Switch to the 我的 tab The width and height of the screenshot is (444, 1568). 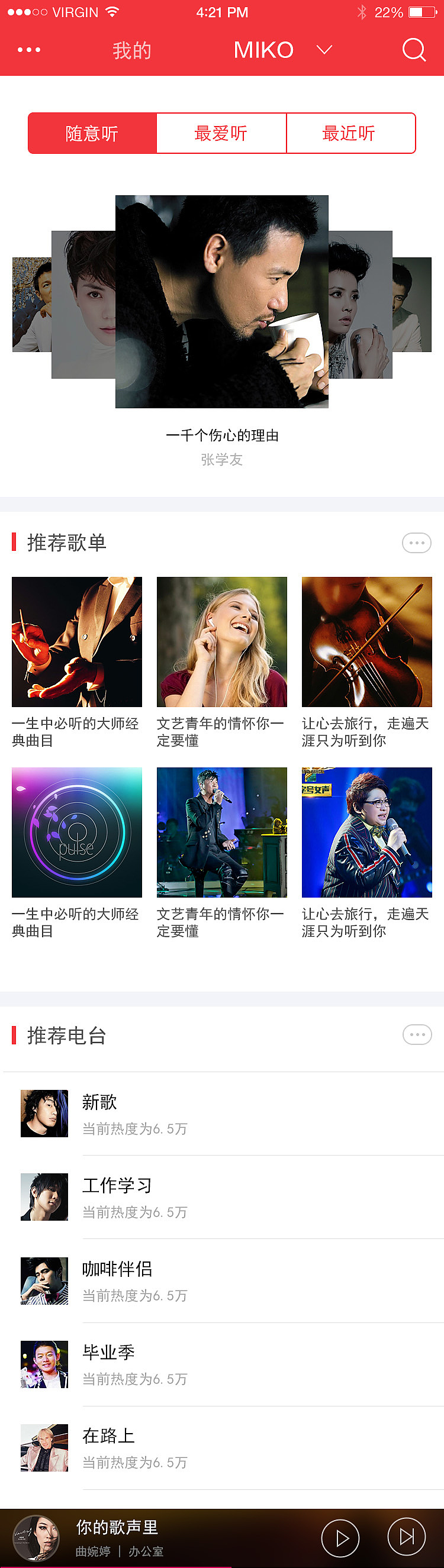(131, 50)
